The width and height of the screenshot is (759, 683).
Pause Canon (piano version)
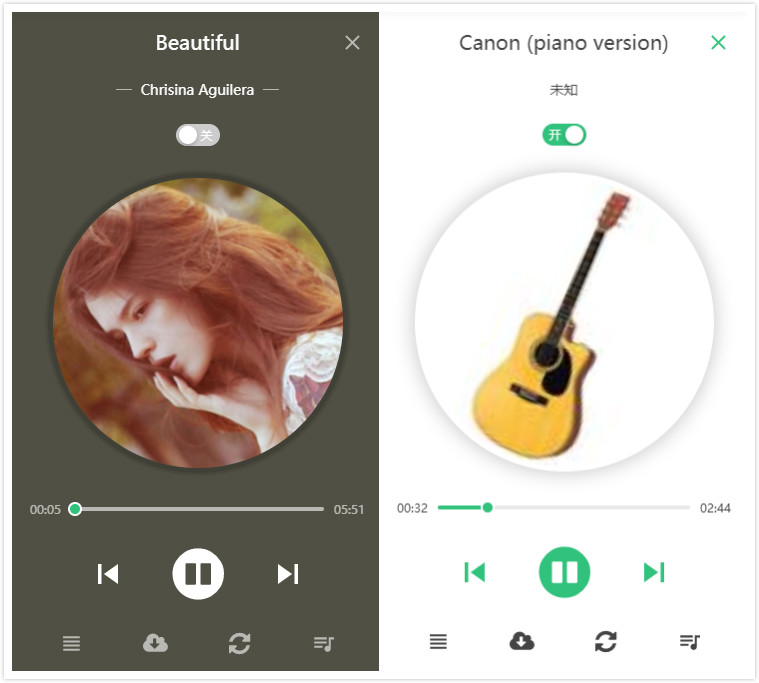pos(565,572)
